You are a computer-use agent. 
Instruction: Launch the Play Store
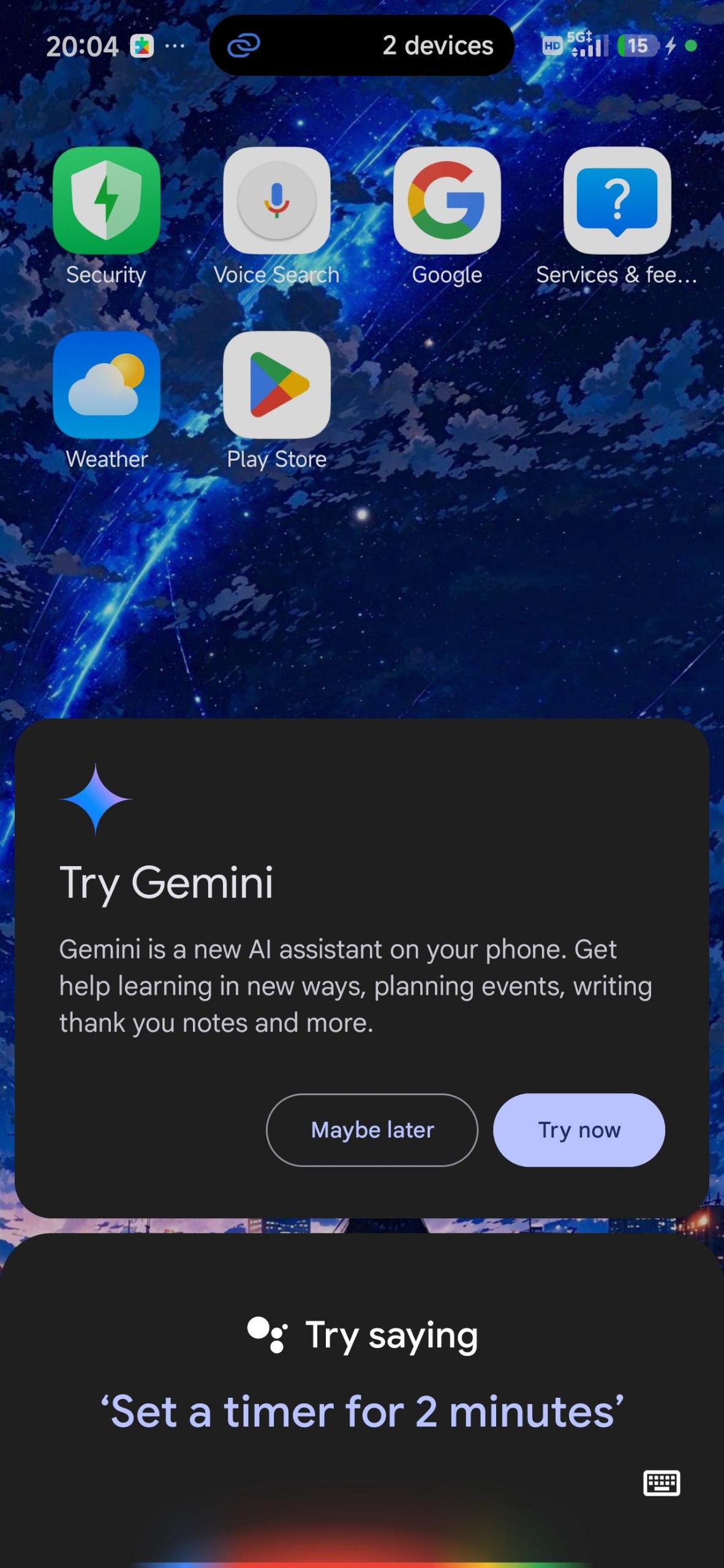277,385
